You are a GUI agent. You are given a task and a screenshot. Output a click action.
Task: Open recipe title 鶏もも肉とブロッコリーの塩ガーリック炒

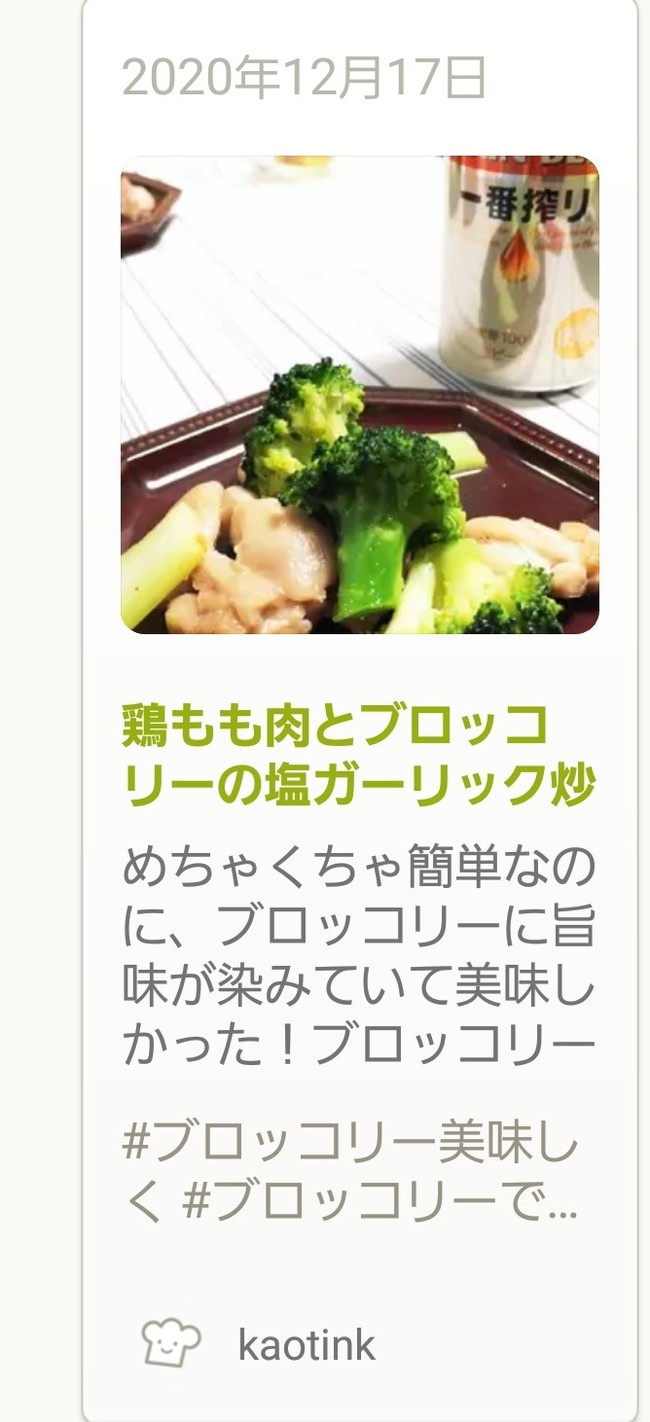point(359,756)
